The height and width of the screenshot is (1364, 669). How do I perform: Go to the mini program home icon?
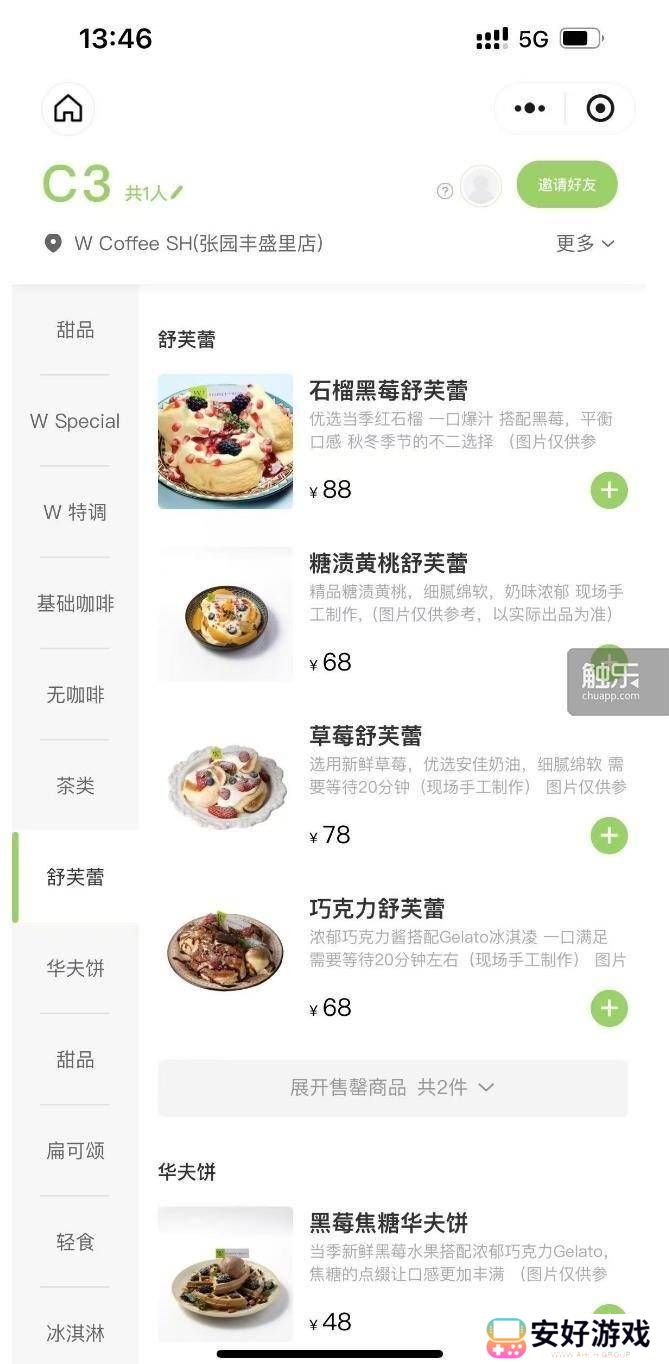tap(68, 109)
